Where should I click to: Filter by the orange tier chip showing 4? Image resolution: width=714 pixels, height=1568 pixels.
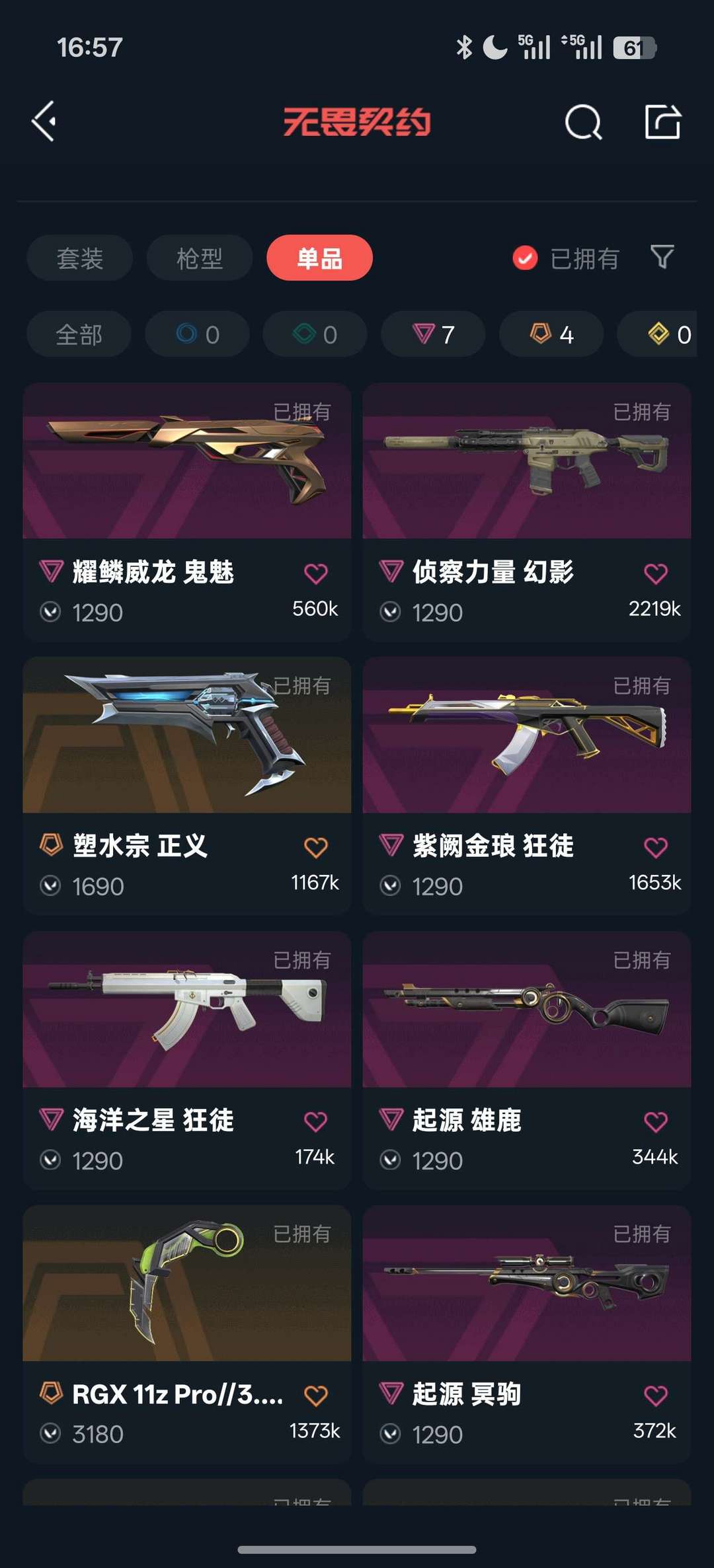pyautogui.click(x=551, y=334)
